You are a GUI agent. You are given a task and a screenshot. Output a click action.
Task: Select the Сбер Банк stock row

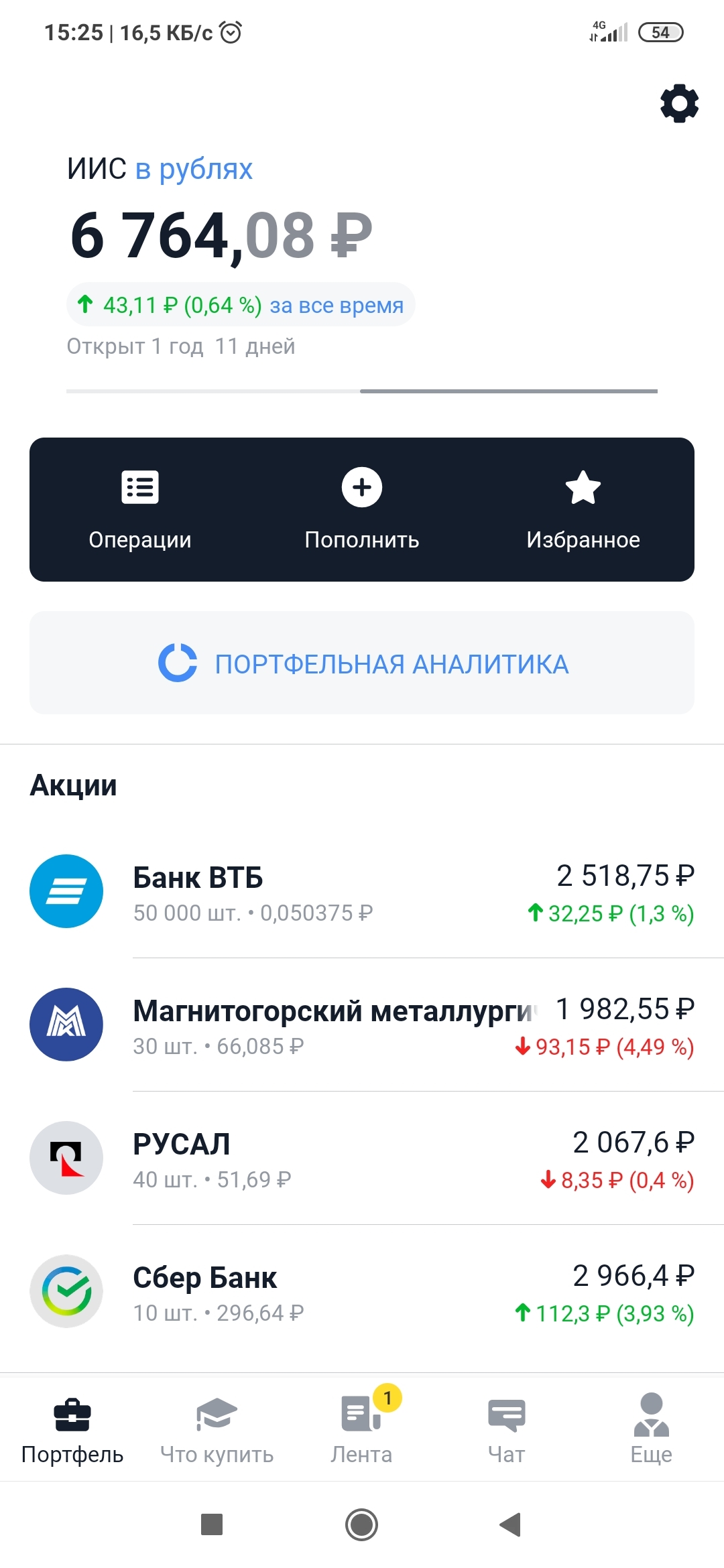pyautogui.click(x=362, y=1292)
